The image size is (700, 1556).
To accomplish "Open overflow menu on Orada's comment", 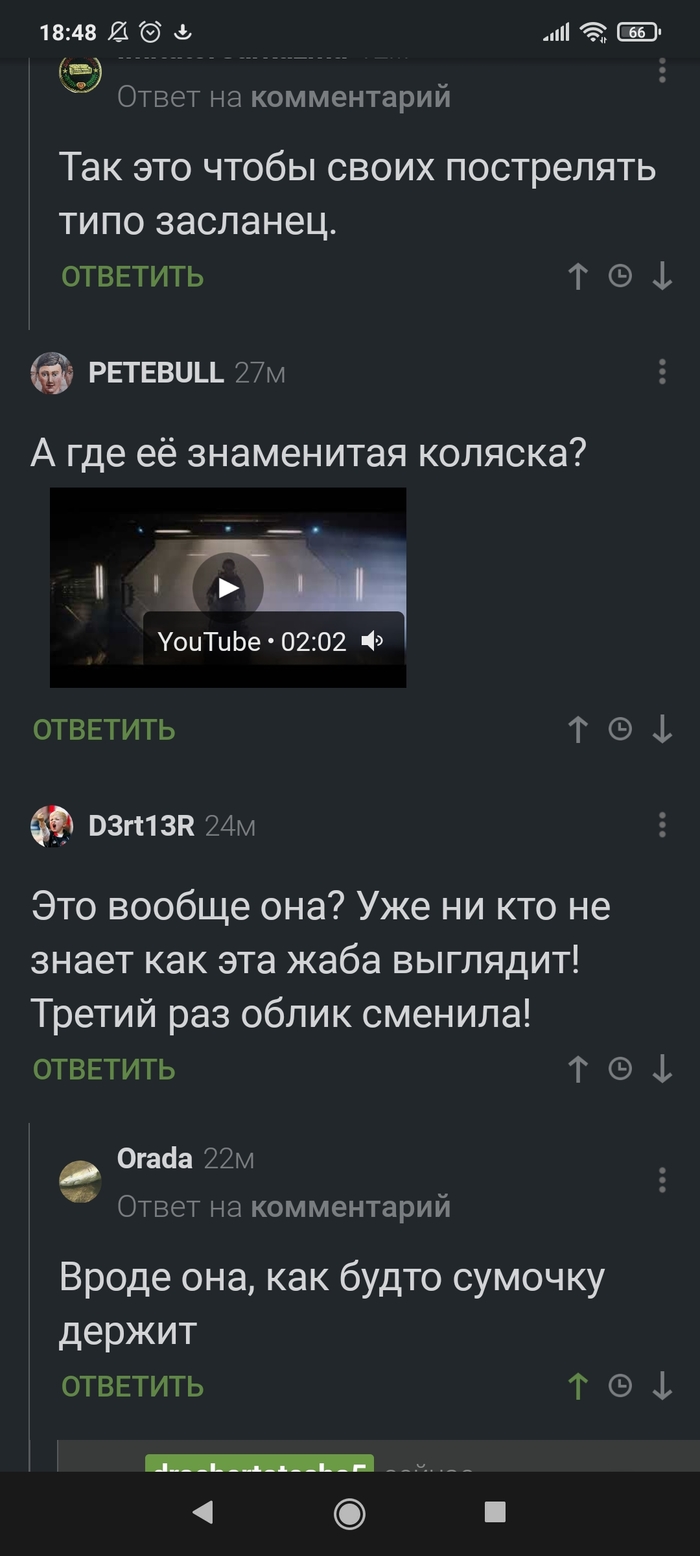I will point(662,1180).
